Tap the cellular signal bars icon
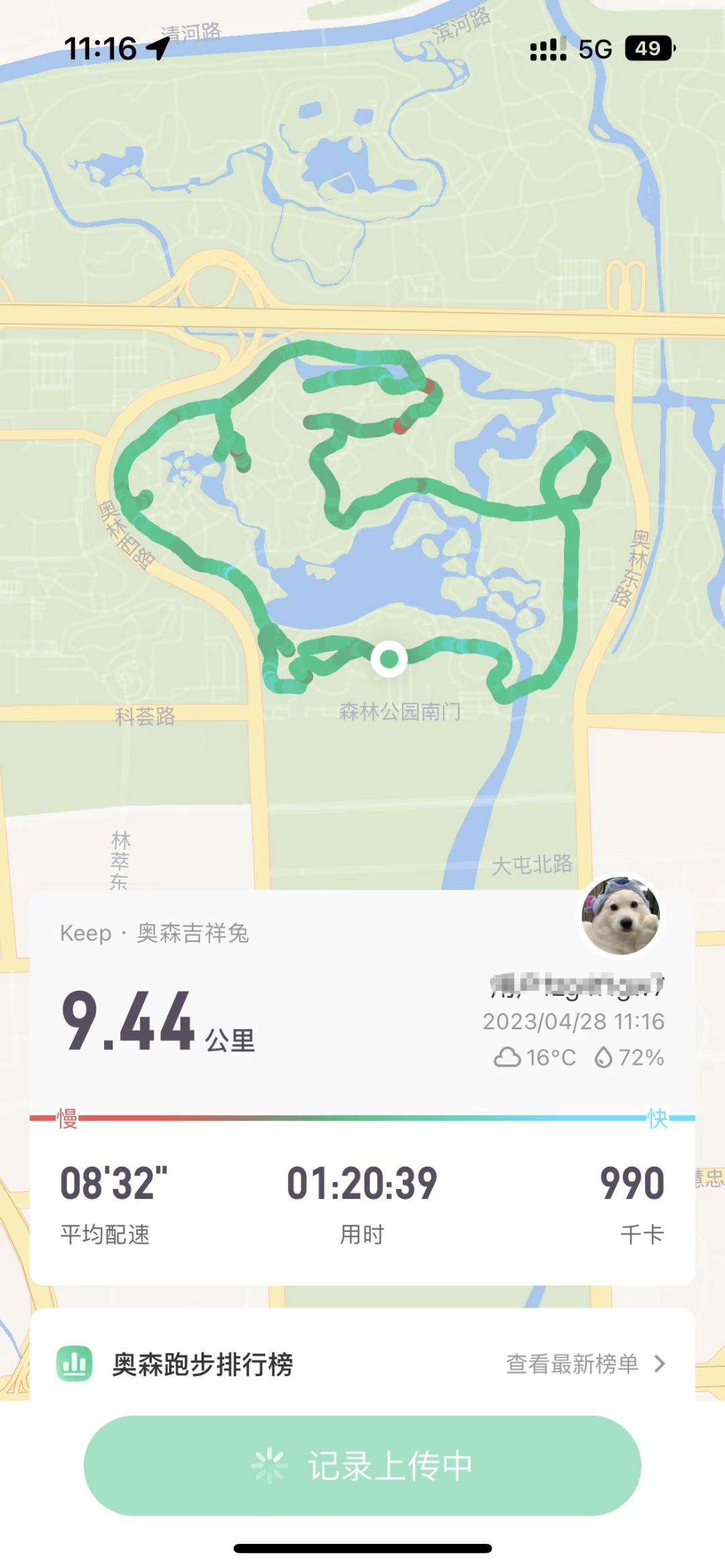 pos(545,48)
